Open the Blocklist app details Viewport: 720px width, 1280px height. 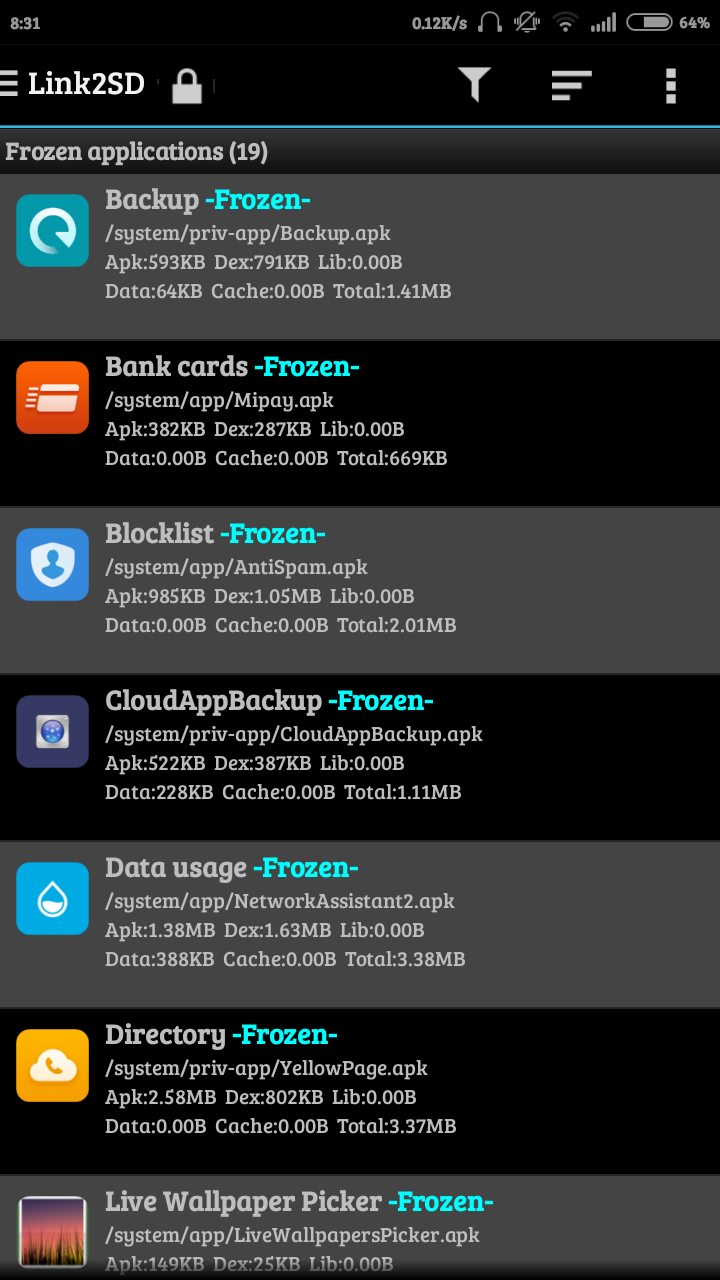(360, 591)
